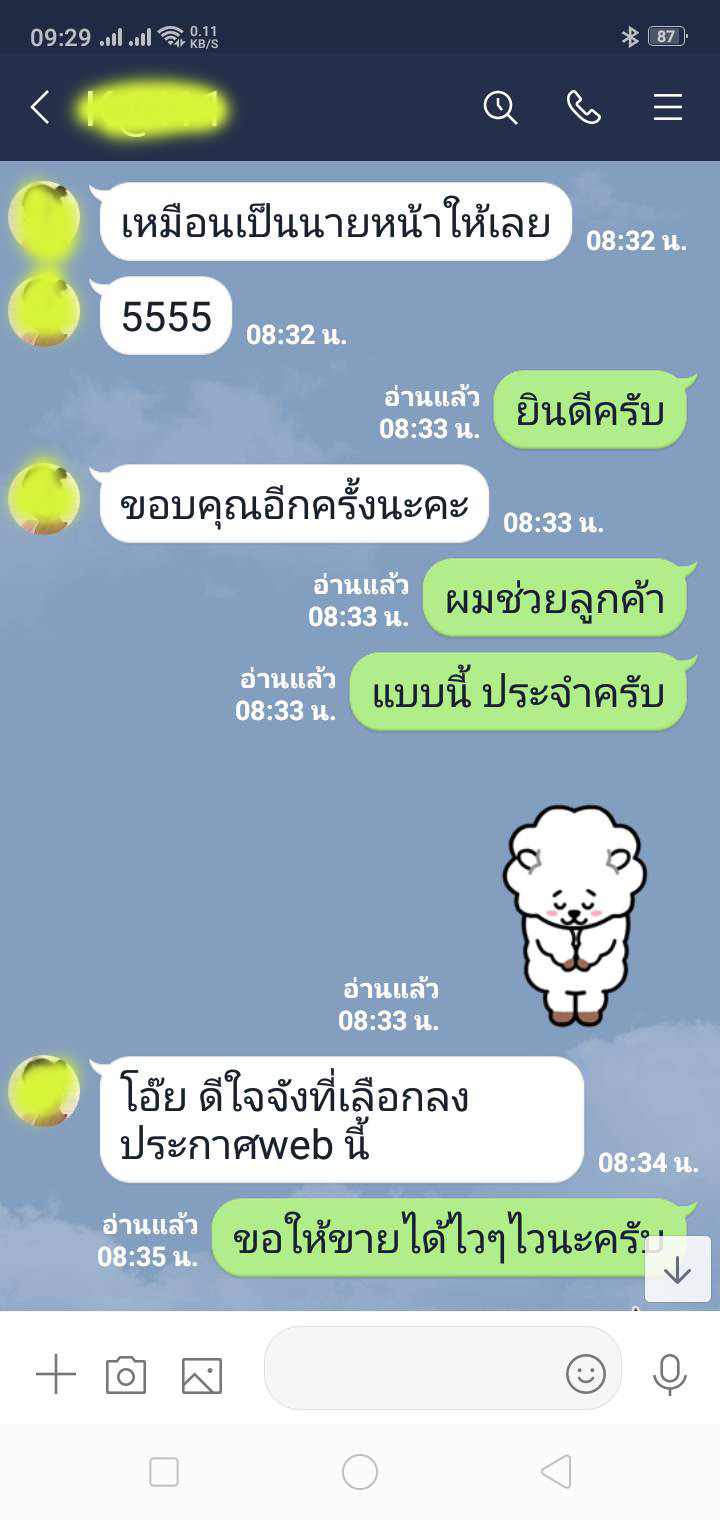Open sender's avatar next to the 5555 message

click(43, 313)
